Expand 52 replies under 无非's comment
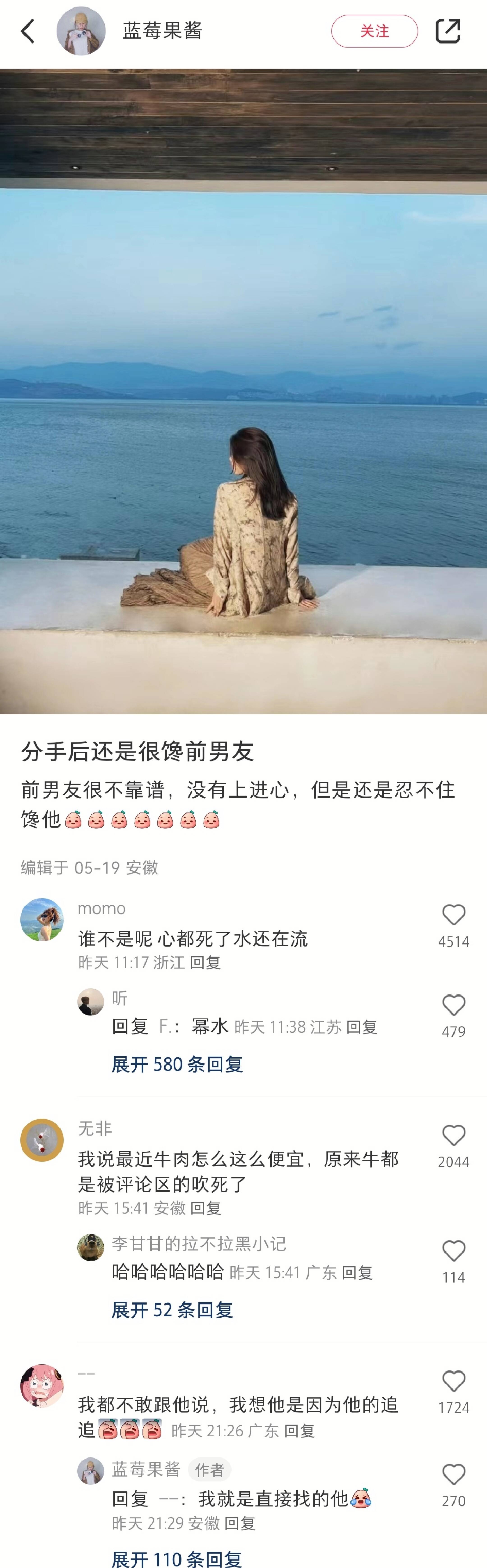Viewport: 487px width, 1568px height. [x=172, y=1310]
